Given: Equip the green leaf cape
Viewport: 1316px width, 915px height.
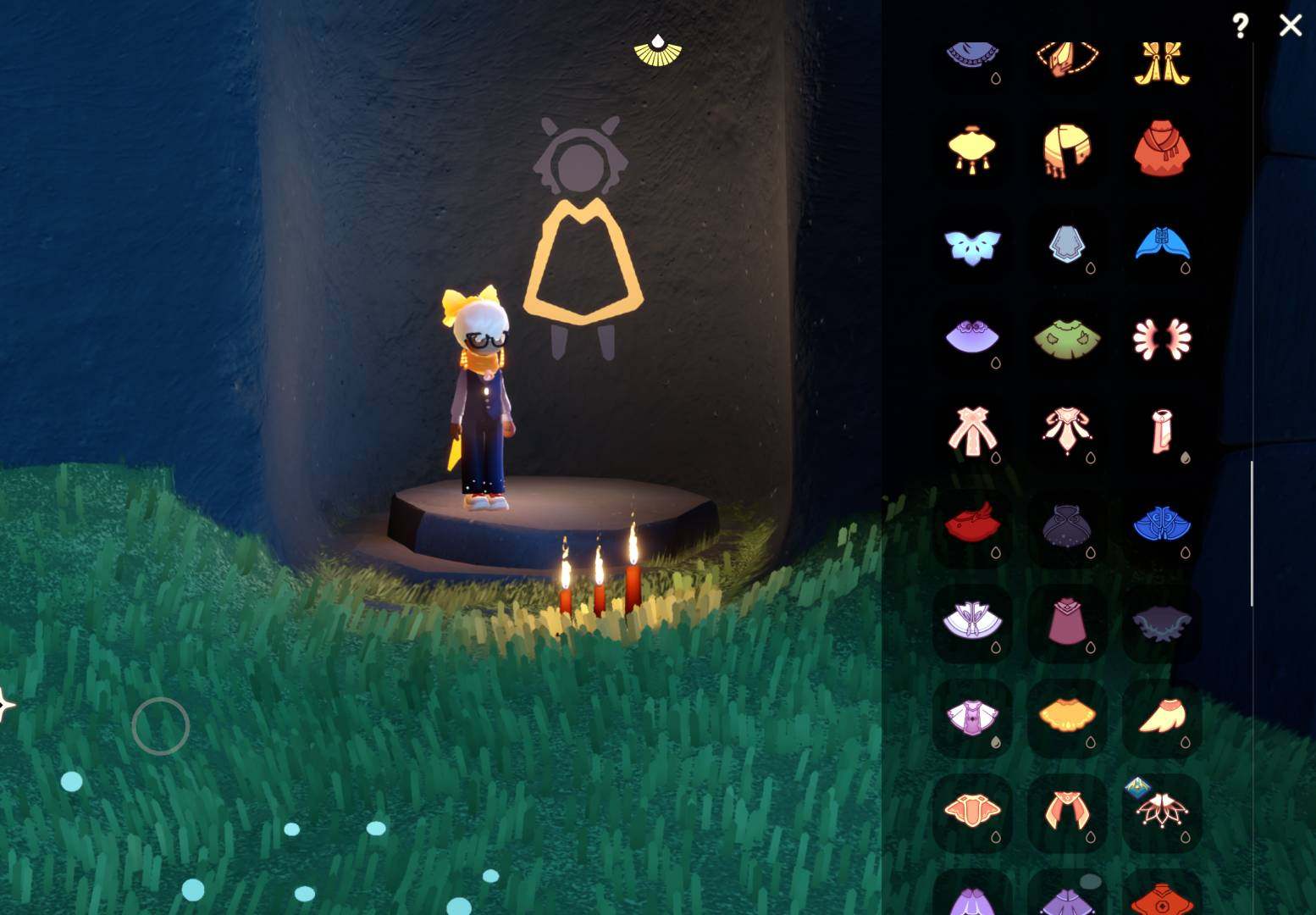Looking at the screenshot, I should point(1067,339).
